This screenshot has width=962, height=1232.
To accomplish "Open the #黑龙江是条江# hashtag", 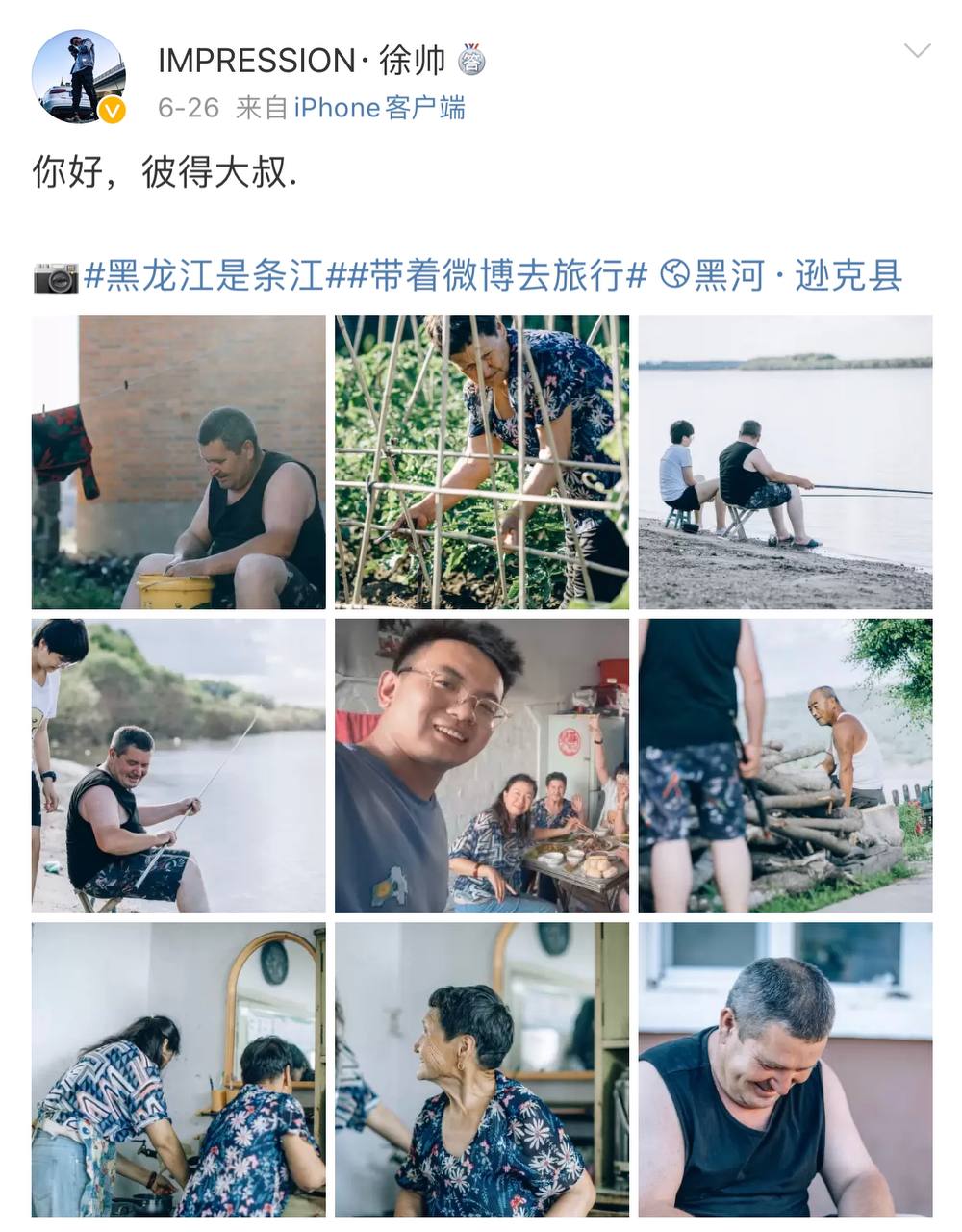I will (205, 276).
